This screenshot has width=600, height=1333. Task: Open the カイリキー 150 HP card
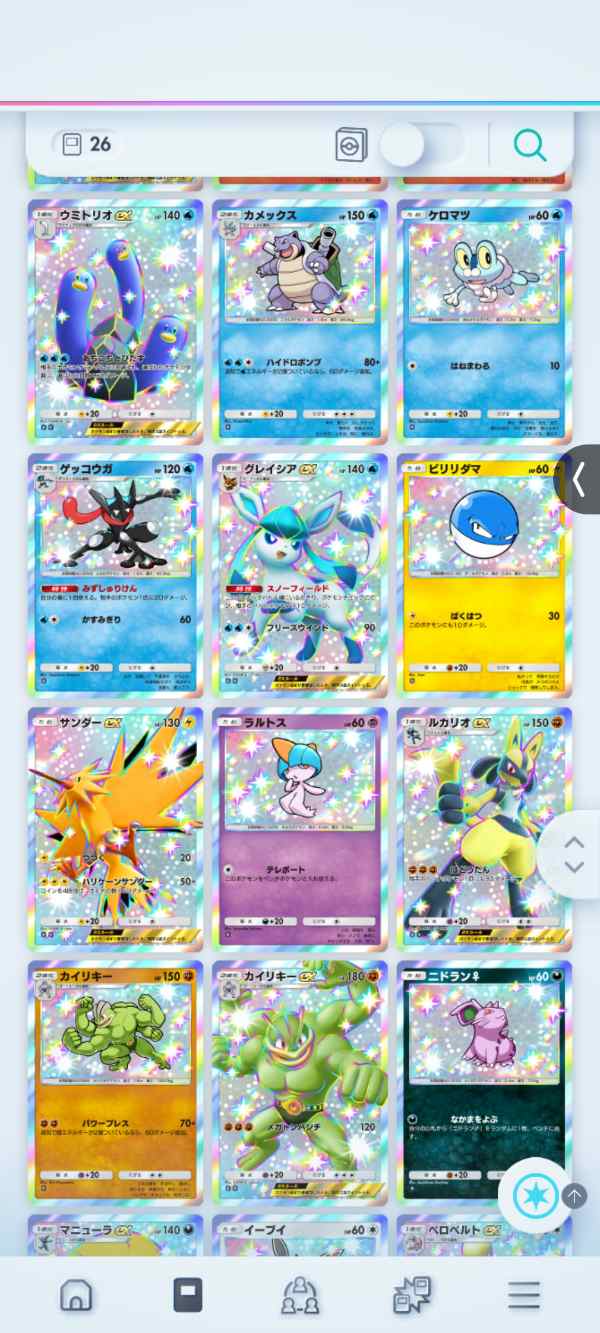[x=115, y=1082]
